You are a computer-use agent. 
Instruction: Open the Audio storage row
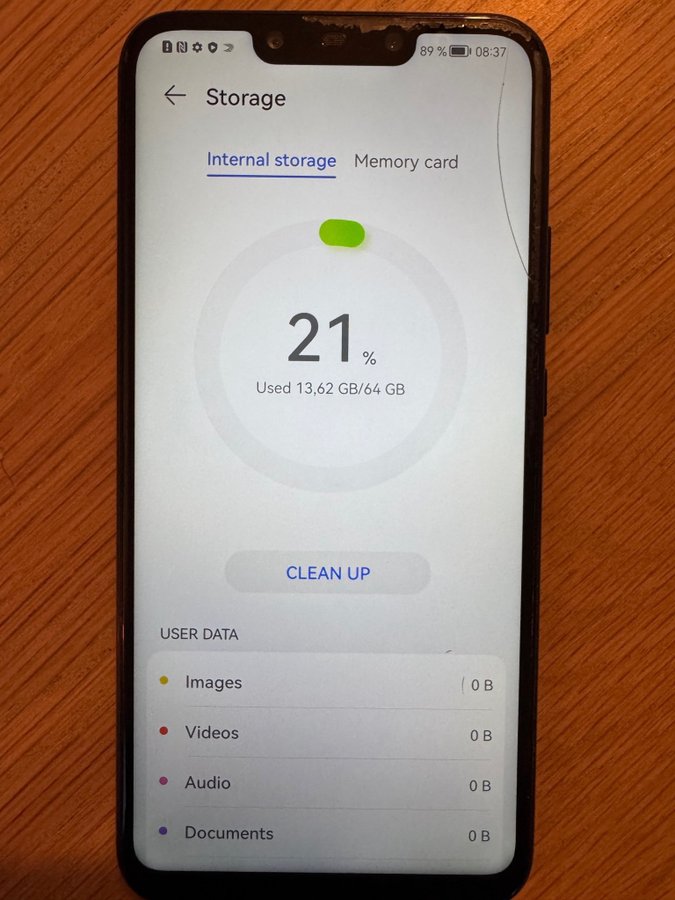[325, 784]
